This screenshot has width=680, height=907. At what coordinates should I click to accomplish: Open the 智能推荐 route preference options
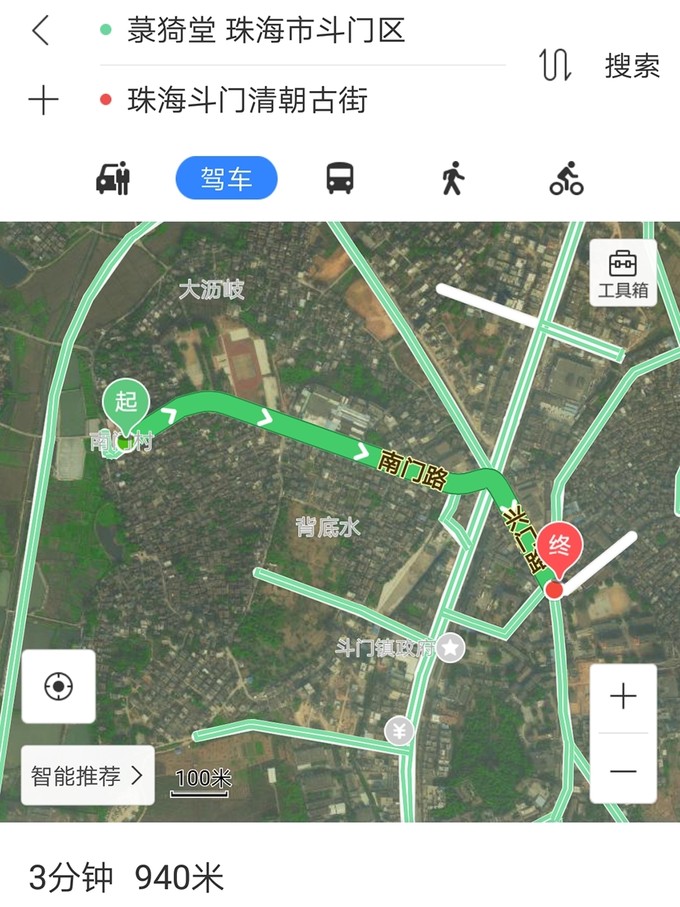[88, 776]
